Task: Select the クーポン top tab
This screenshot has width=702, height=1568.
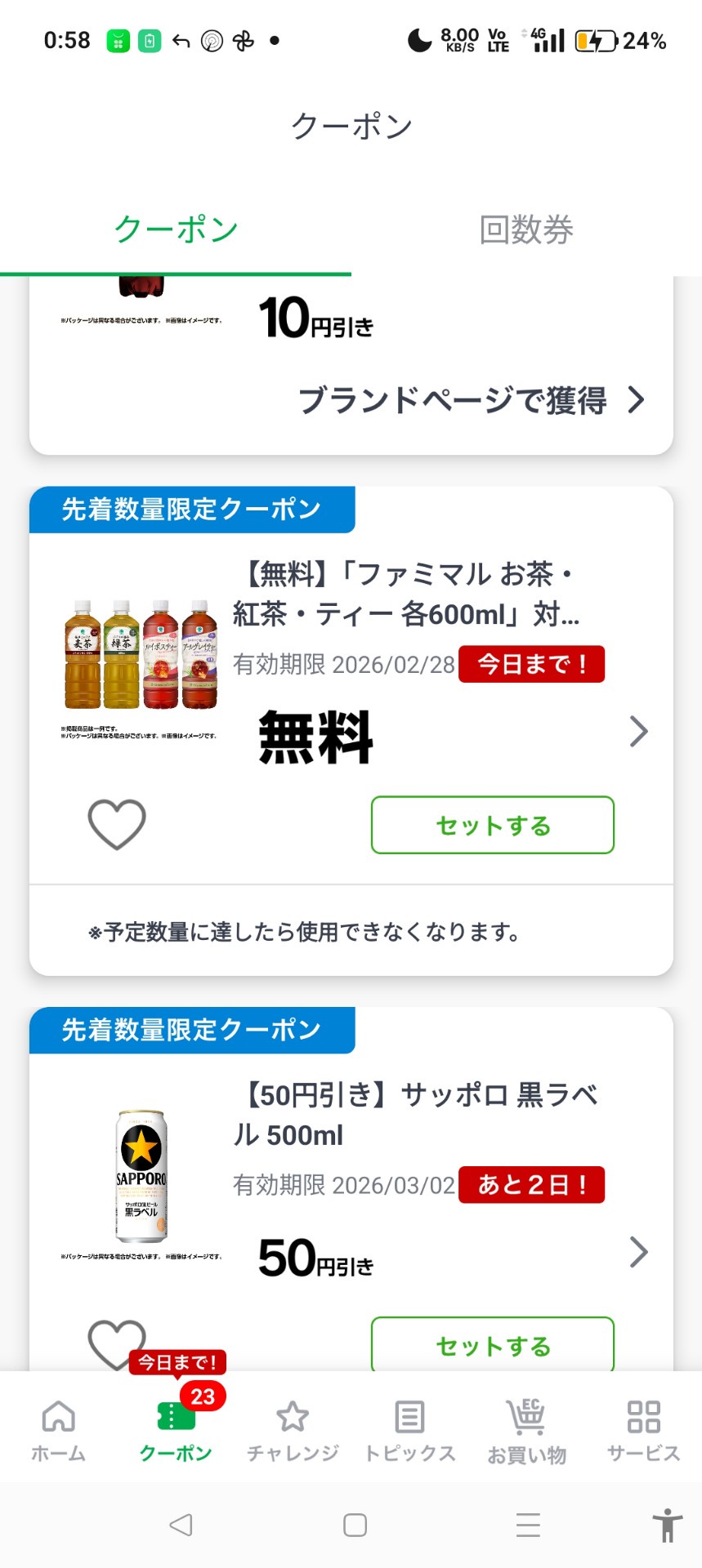Action: (x=176, y=230)
